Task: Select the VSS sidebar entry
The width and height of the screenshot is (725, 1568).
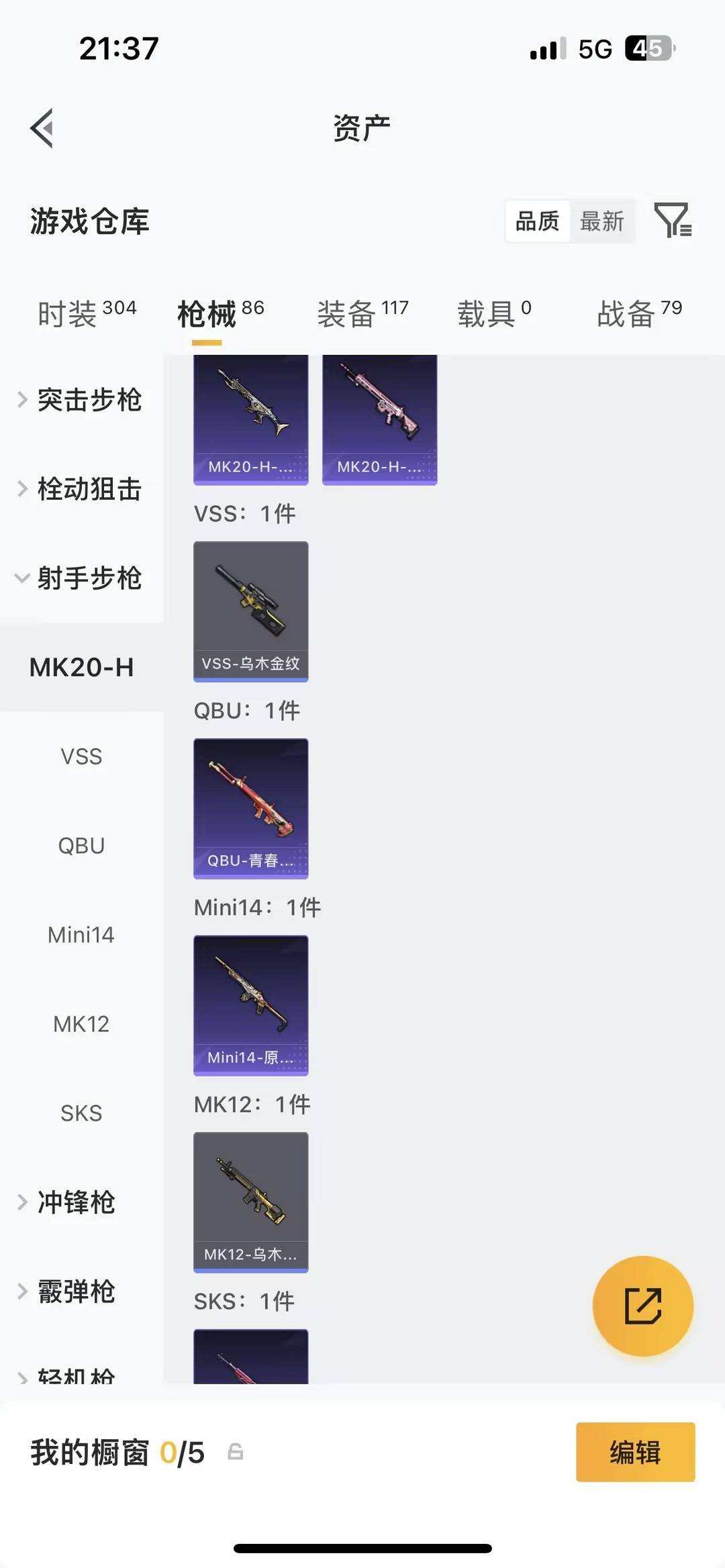Action: (x=81, y=756)
